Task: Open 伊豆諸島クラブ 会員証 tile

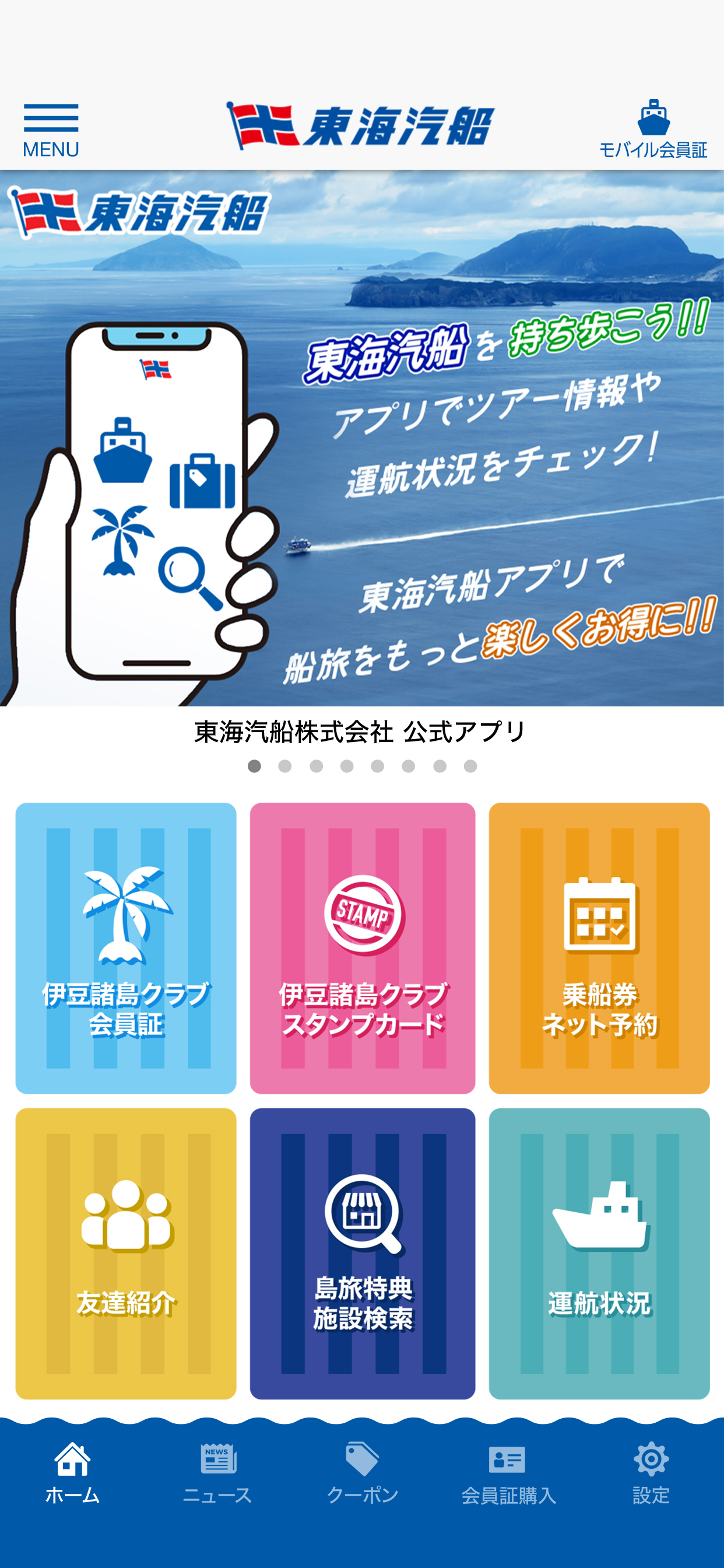Action: pyautogui.click(x=126, y=948)
